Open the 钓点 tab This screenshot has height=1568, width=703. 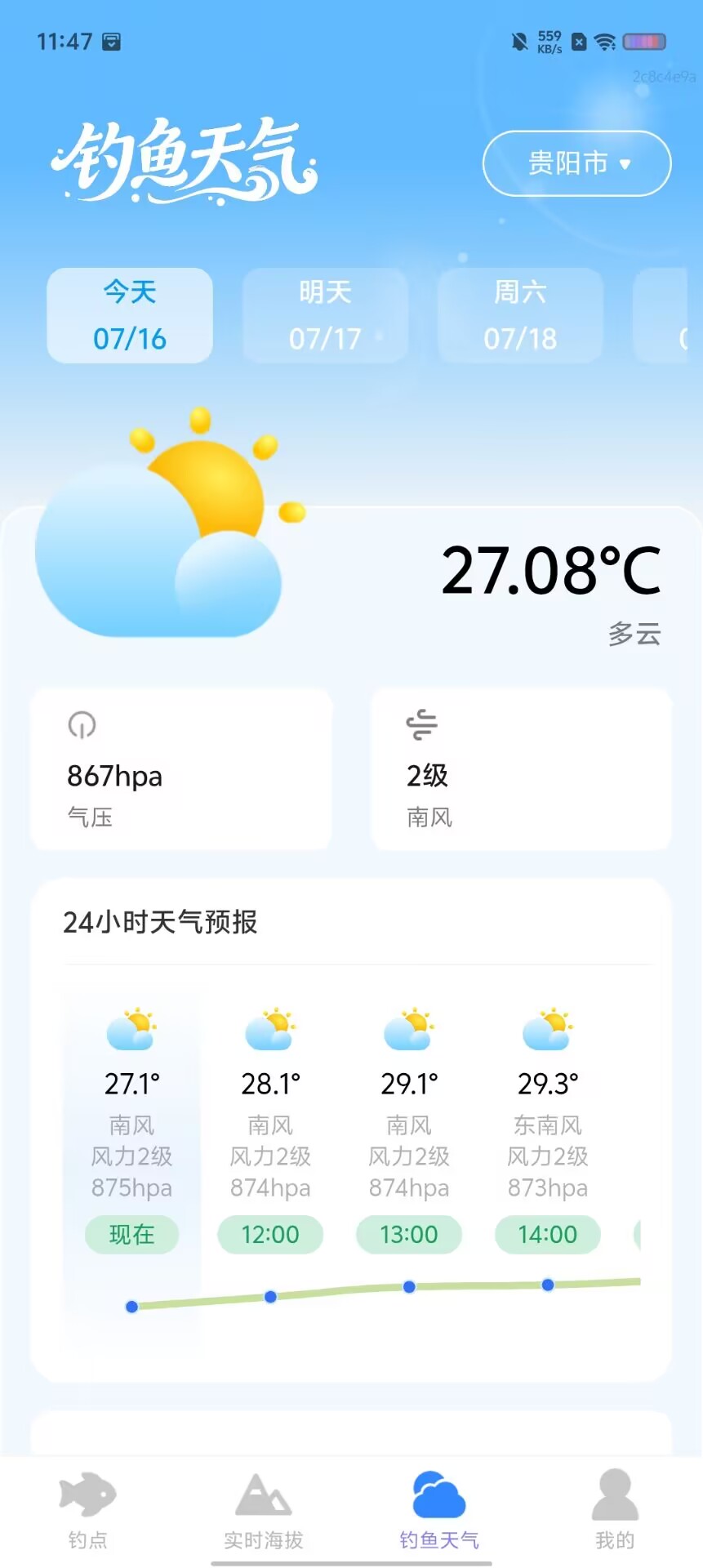[88, 1511]
